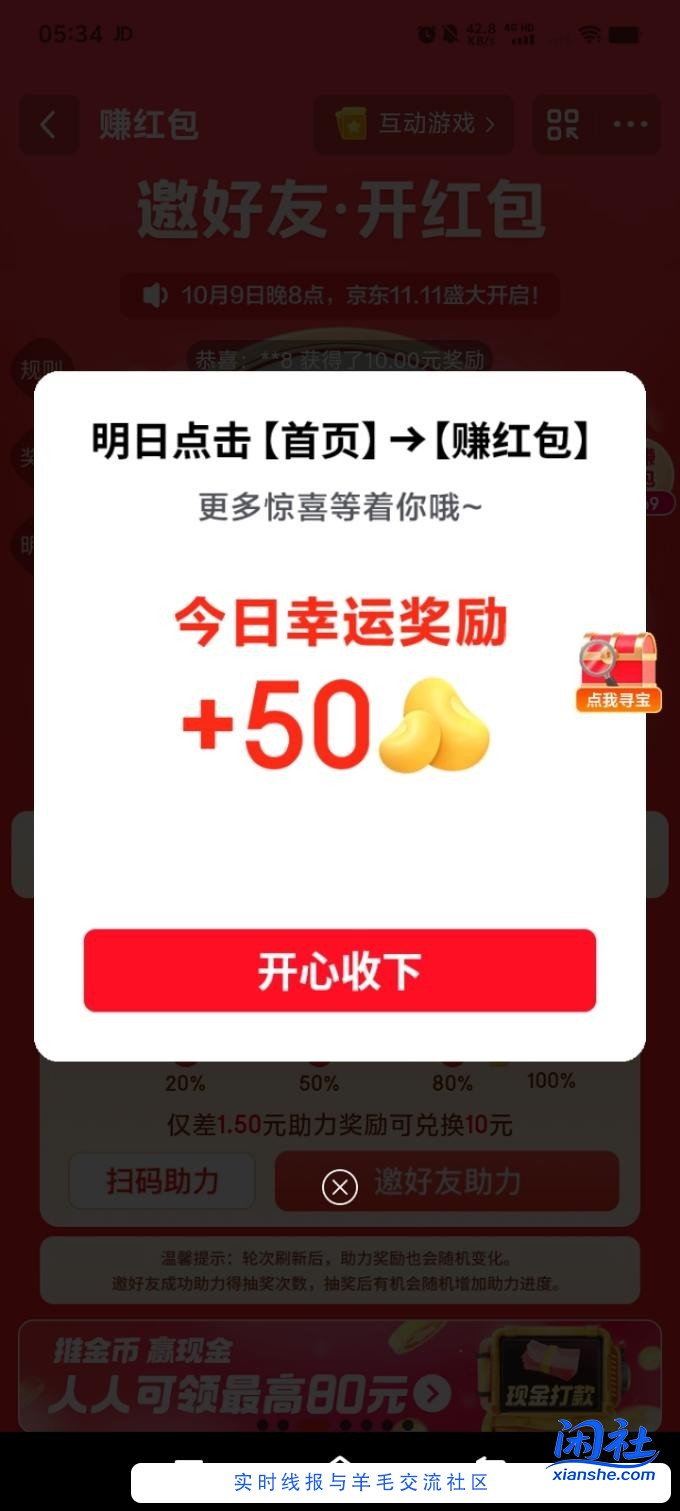Image resolution: width=680 pixels, height=1511 pixels.
Task: Open the 点我寻宝 treasure chest
Action: point(618,672)
